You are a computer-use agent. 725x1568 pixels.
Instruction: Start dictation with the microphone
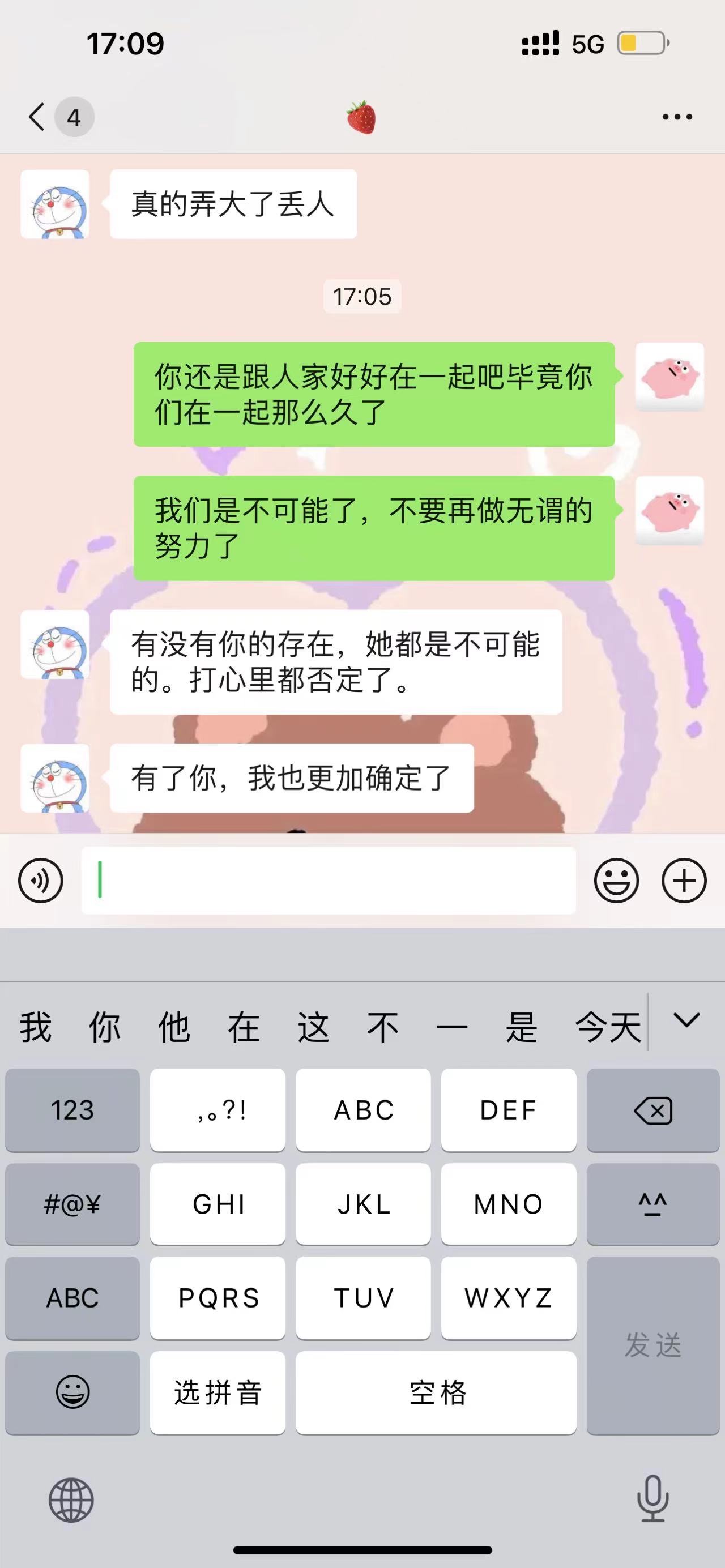click(x=652, y=1498)
